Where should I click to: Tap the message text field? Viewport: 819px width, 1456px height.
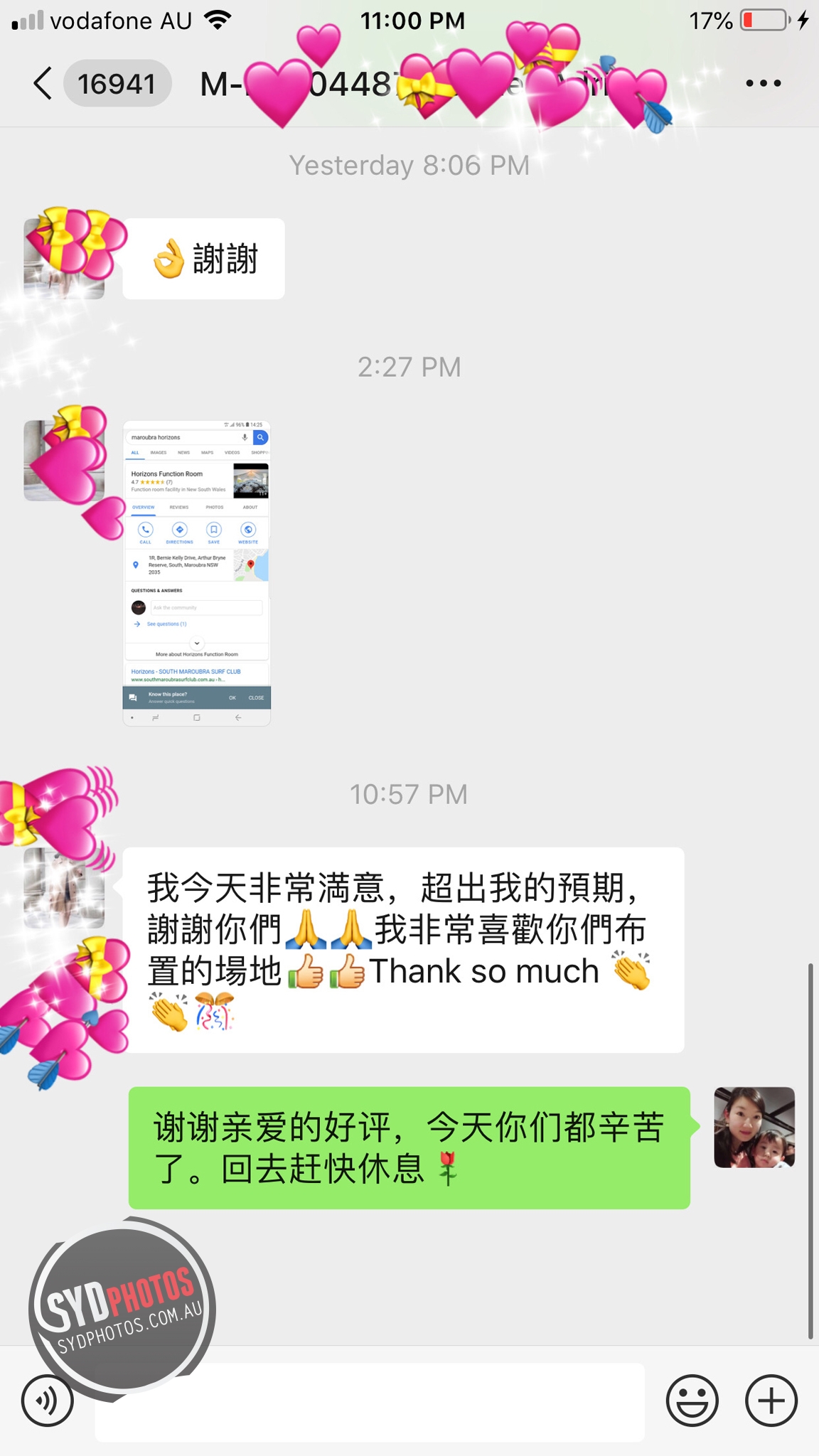pos(370,1402)
